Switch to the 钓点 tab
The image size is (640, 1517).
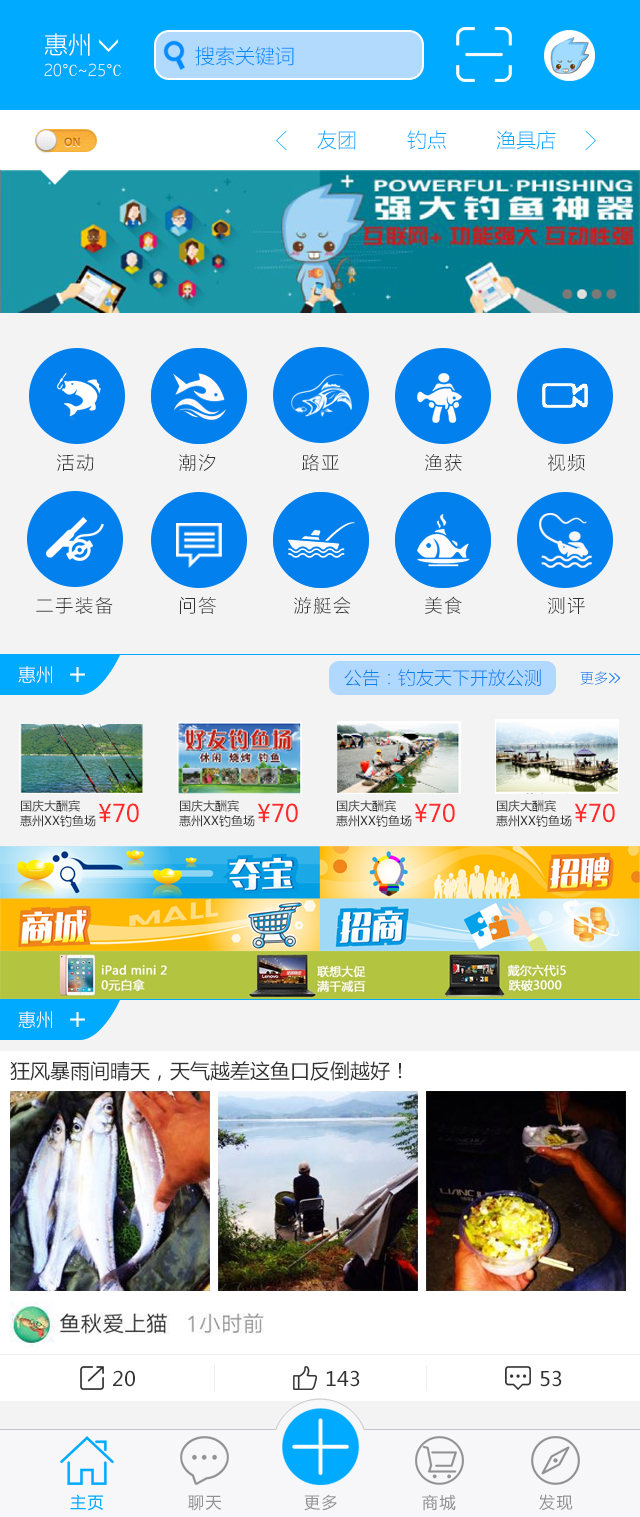[426, 141]
